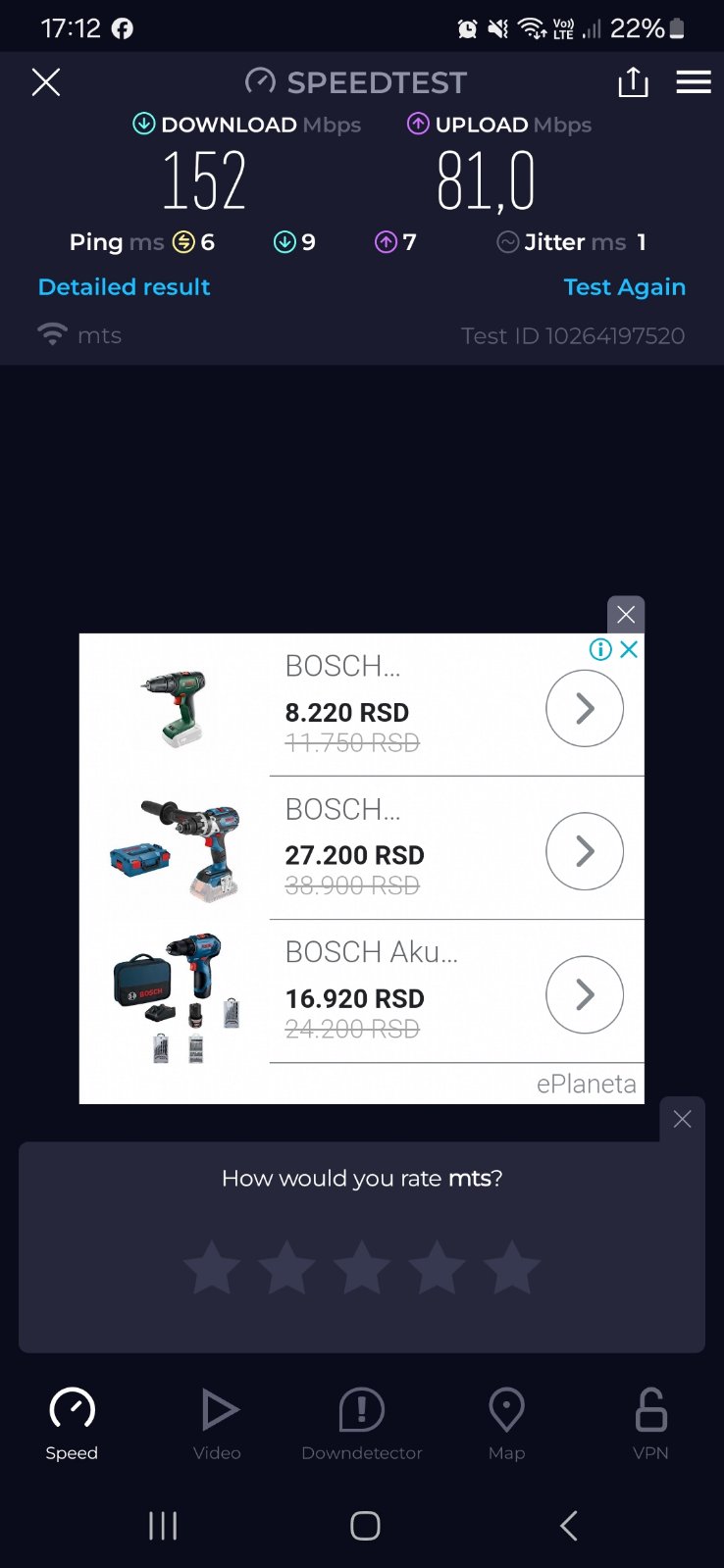Close the speed test result screen
Screen dimensions: 724x1568
point(46,82)
